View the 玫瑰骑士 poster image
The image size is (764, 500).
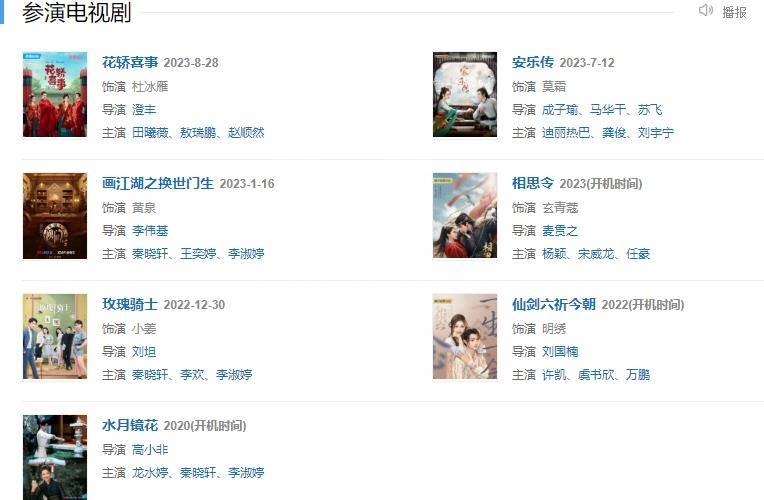55,337
